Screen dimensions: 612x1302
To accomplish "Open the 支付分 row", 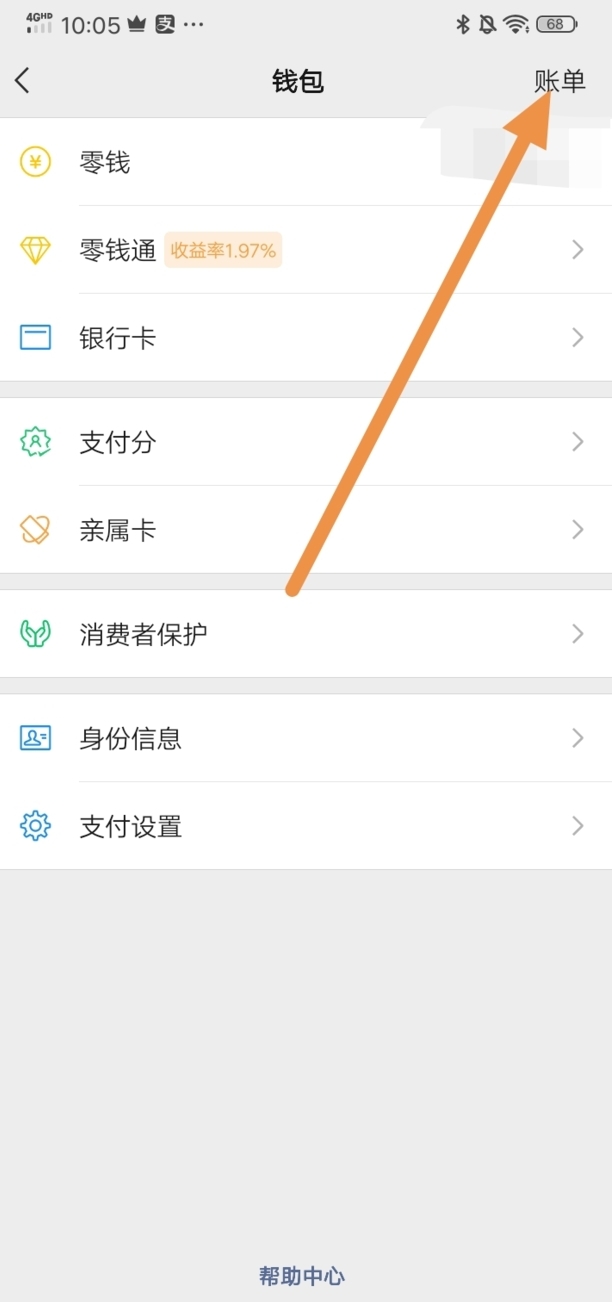I will 306,442.
